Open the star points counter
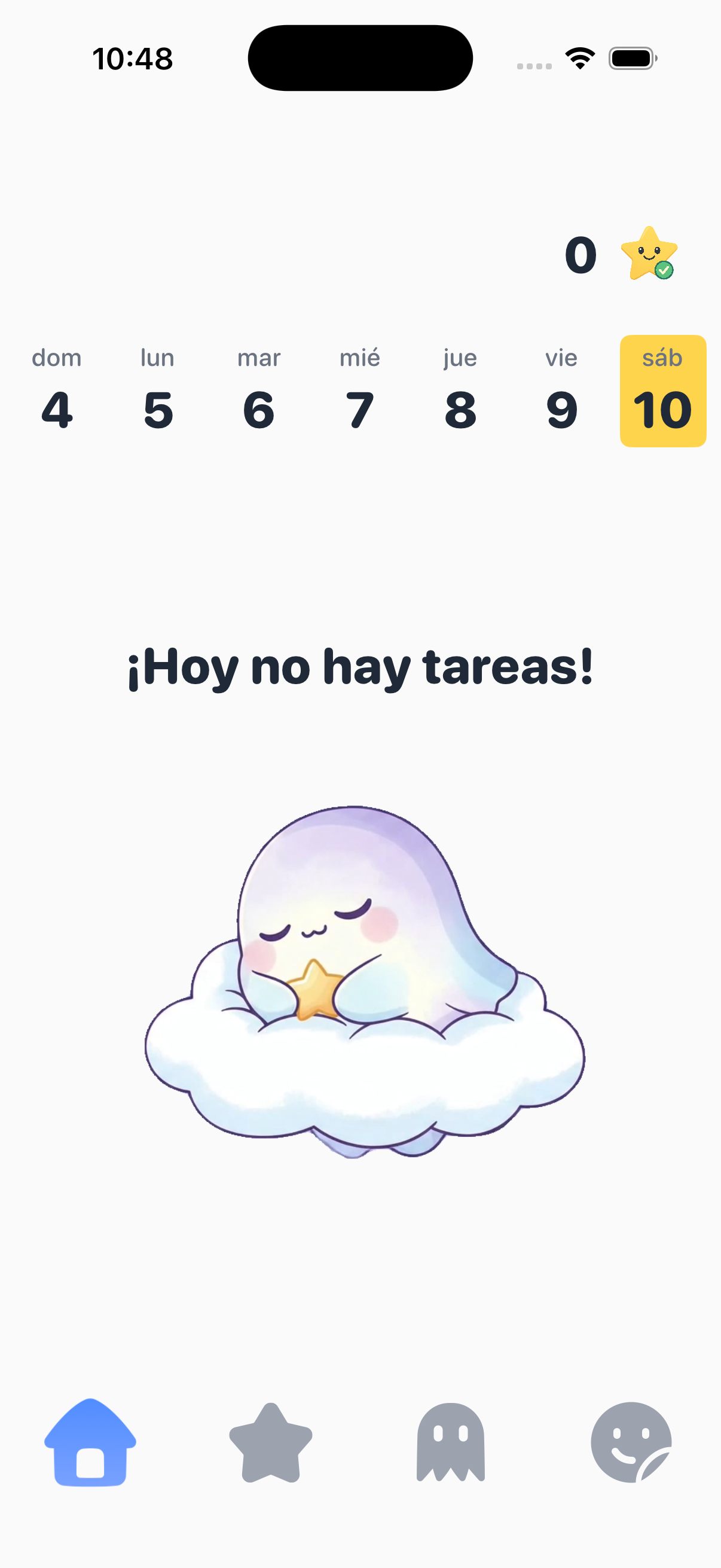Screen dimensions: 721x1568 click(621, 254)
